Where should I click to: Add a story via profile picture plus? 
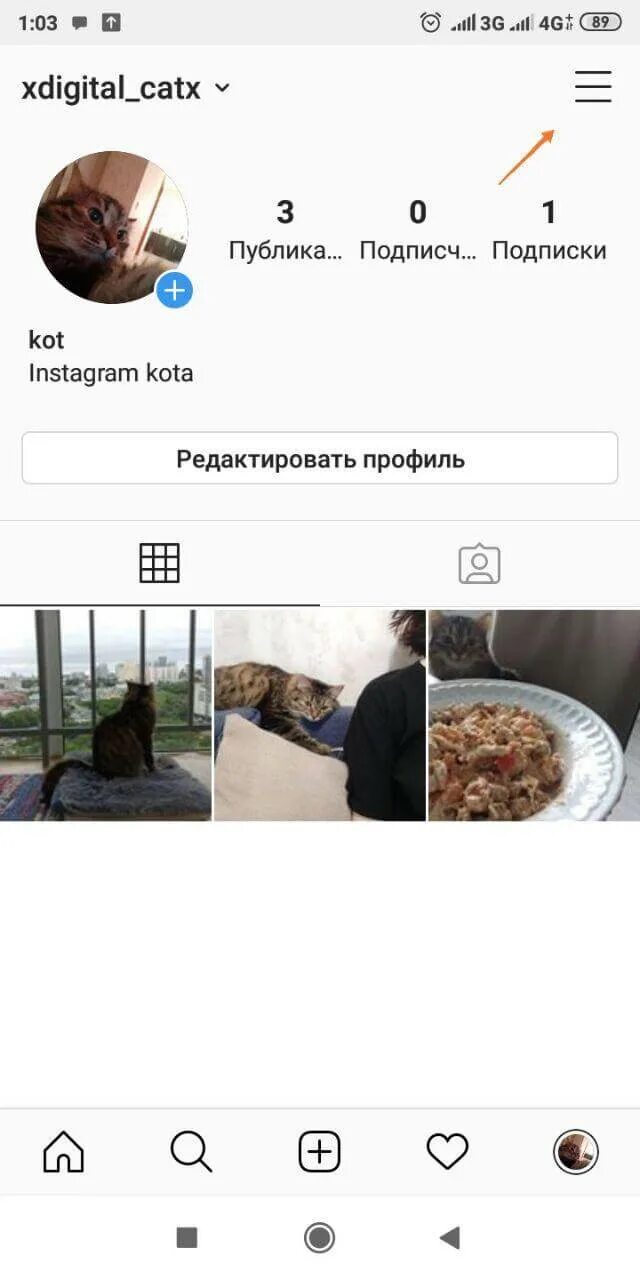click(x=174, y=291)
